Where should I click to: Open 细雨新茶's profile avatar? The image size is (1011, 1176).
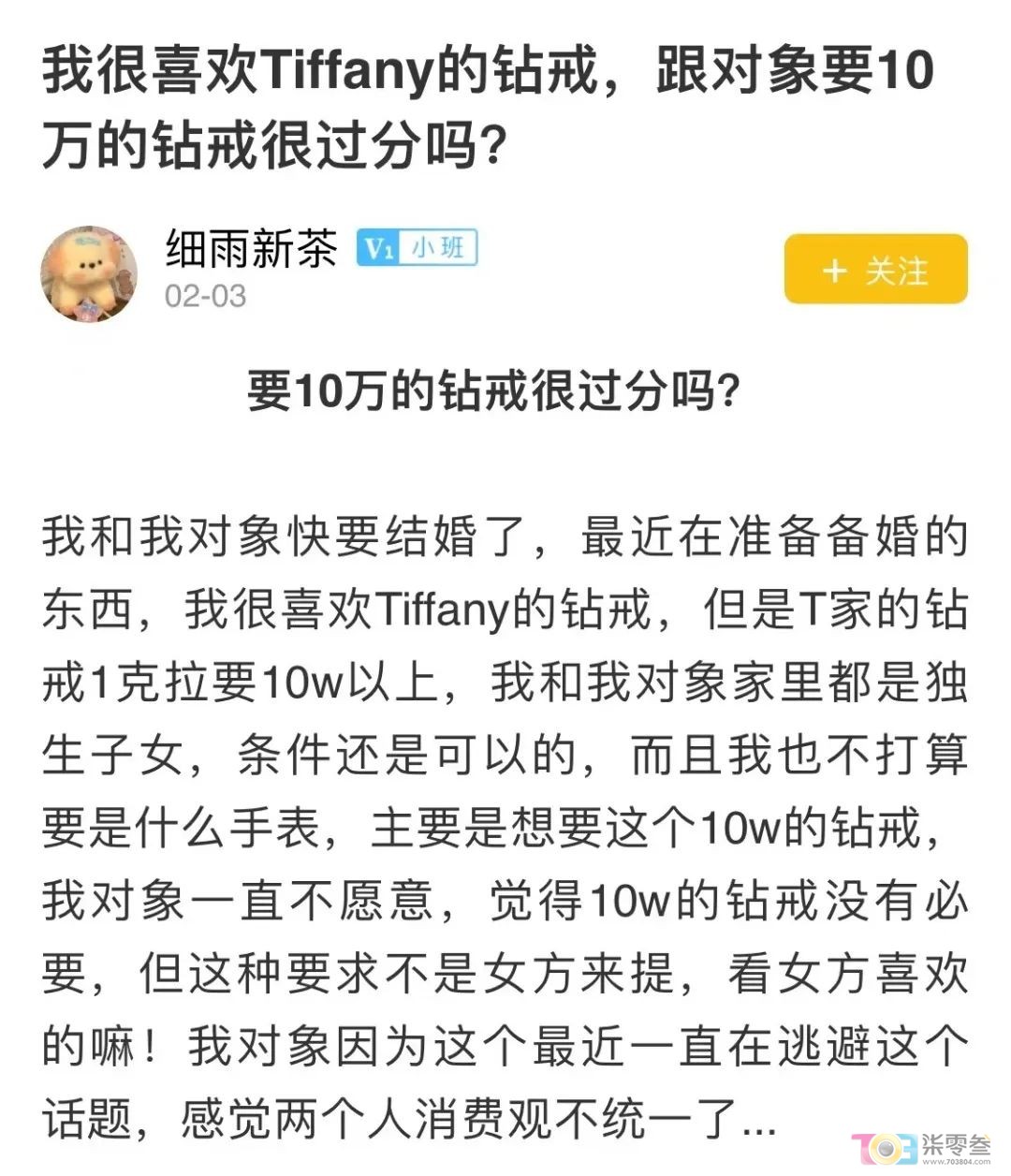[89, 272]
